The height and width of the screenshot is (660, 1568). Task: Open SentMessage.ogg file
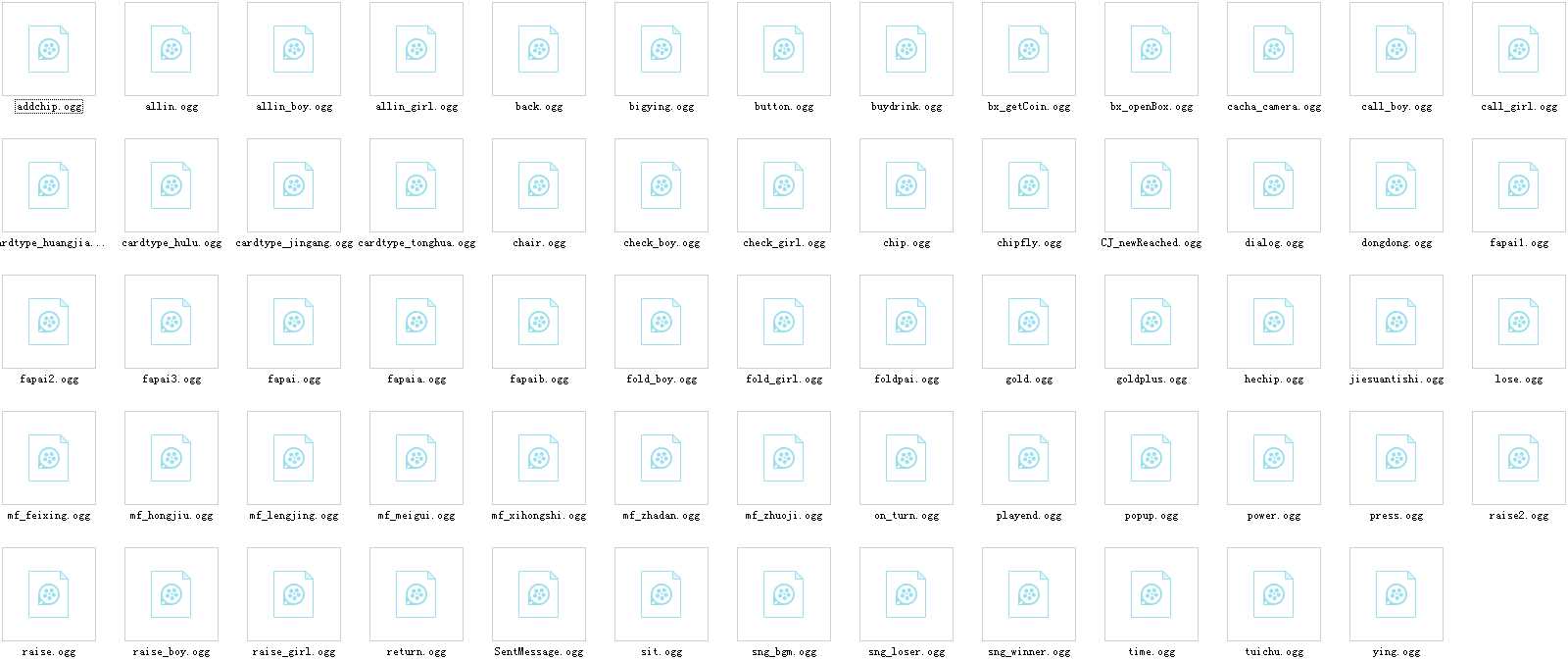(539, 594)
